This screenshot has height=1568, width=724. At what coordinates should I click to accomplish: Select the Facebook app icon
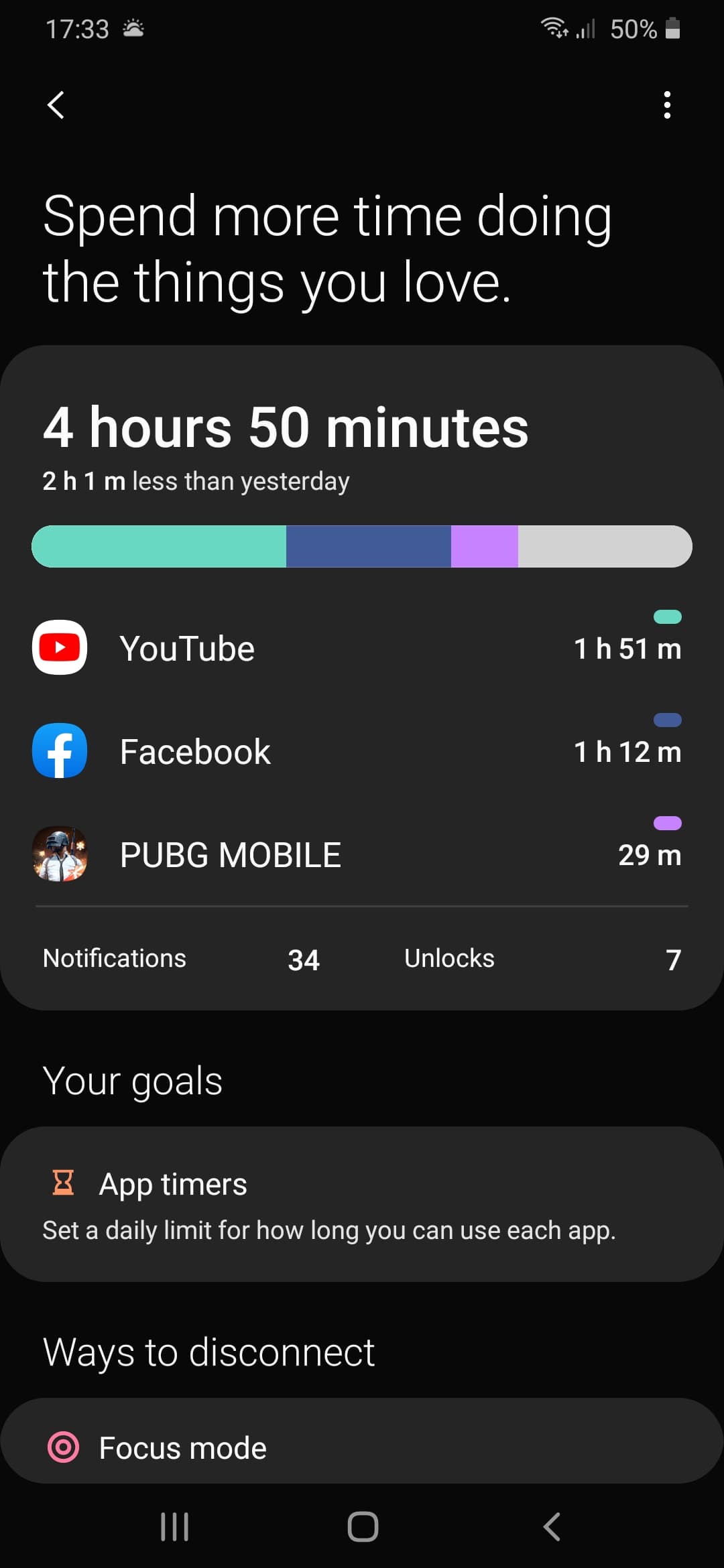click(x=60, y=750)
